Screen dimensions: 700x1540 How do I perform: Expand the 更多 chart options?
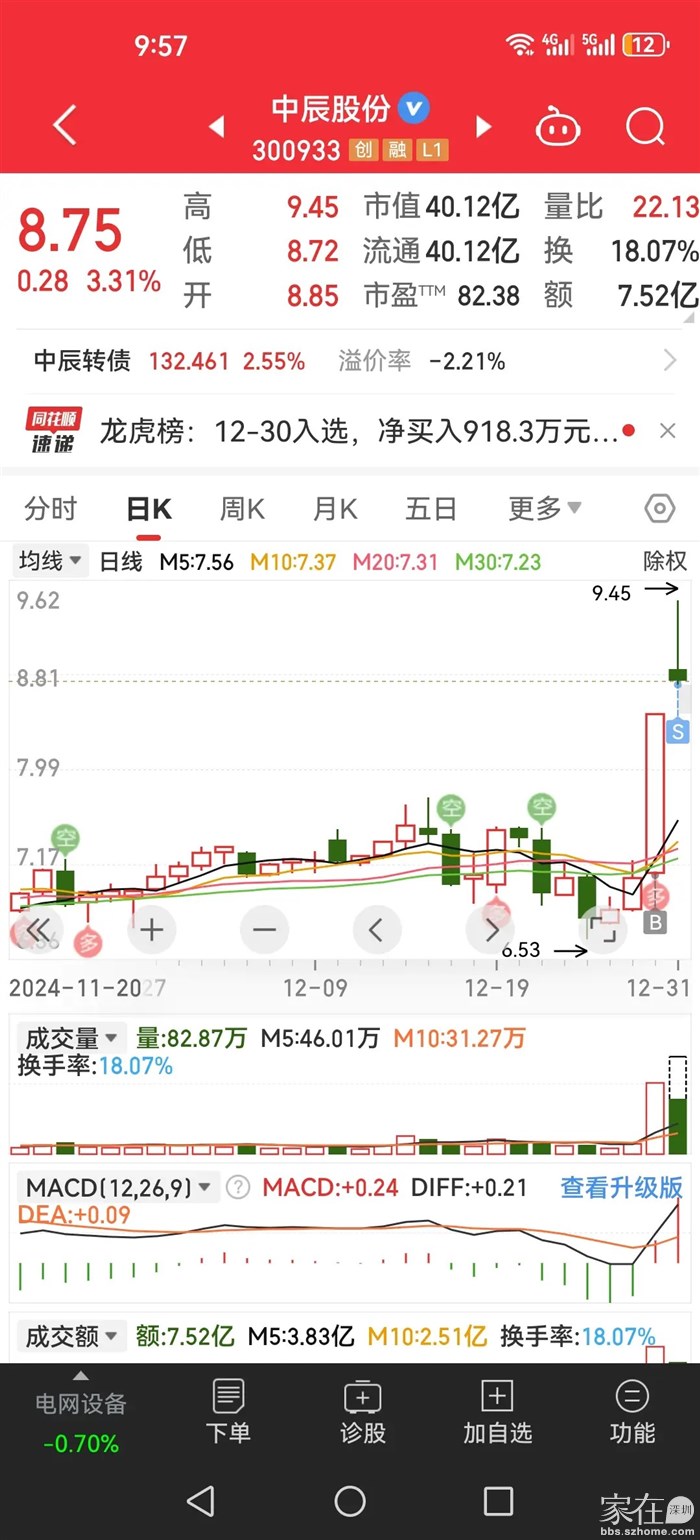(544, 509)
